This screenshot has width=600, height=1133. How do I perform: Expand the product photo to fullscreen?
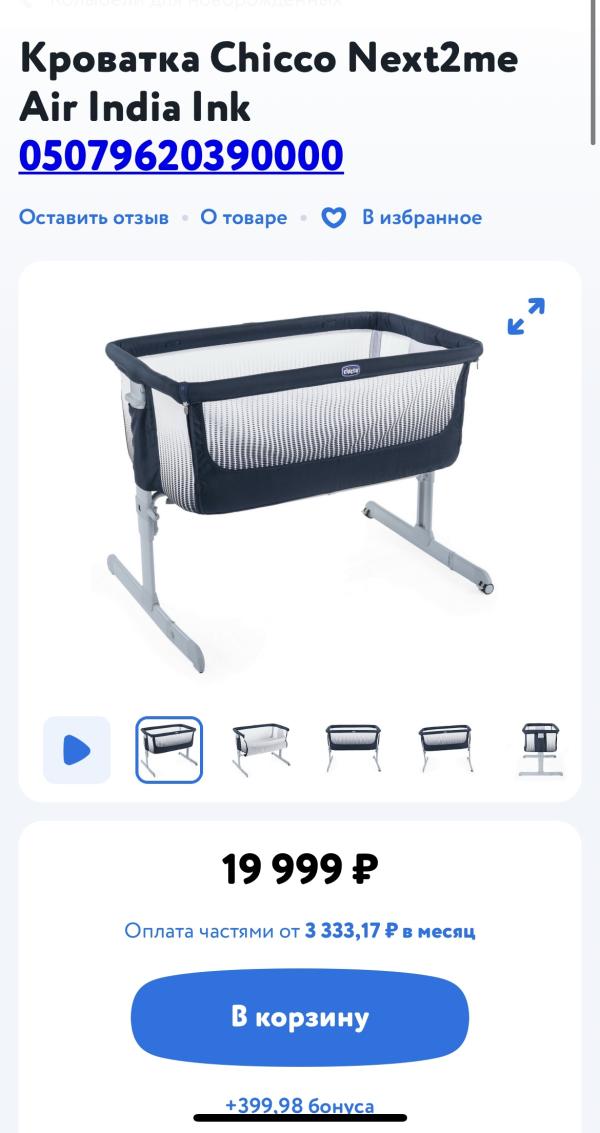pos(526,316)
